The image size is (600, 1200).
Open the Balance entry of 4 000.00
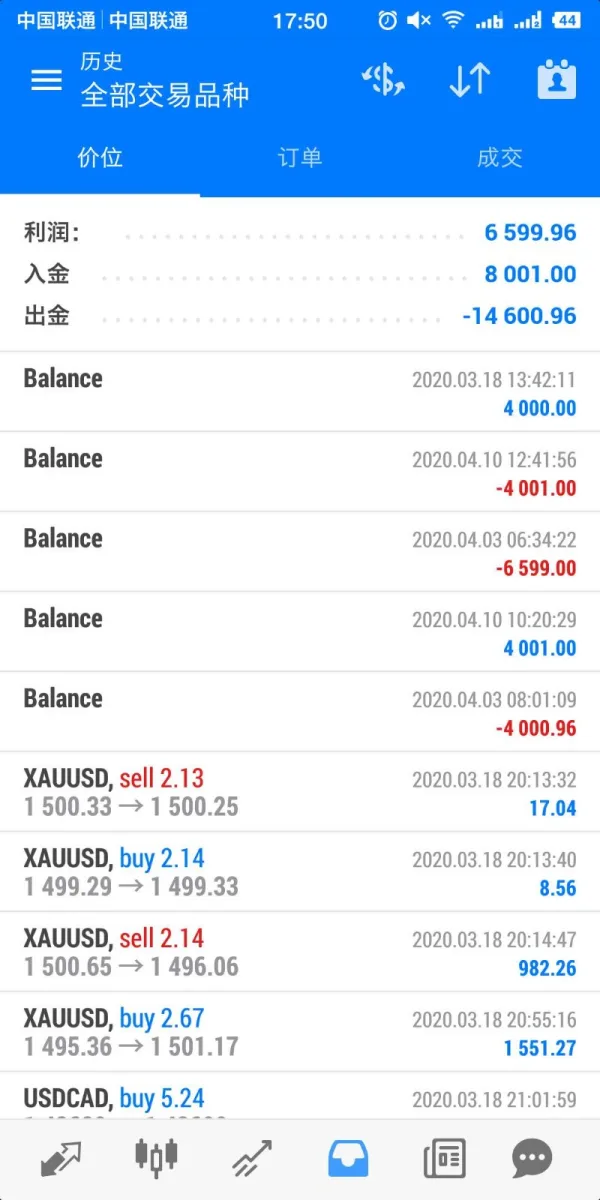pos(300,392)
